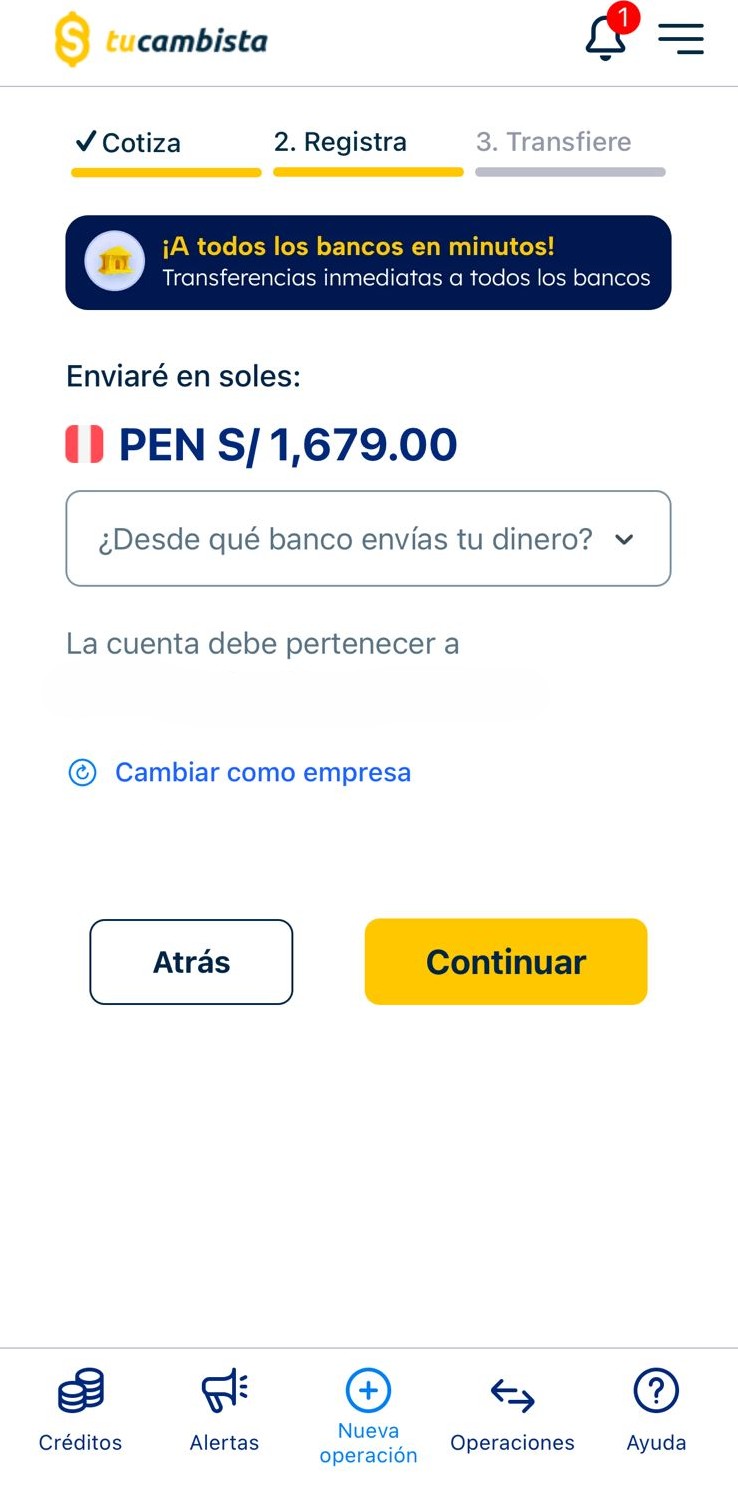Open the hamburger menu
738x1503 pixels.
click(x=681, y=40)
